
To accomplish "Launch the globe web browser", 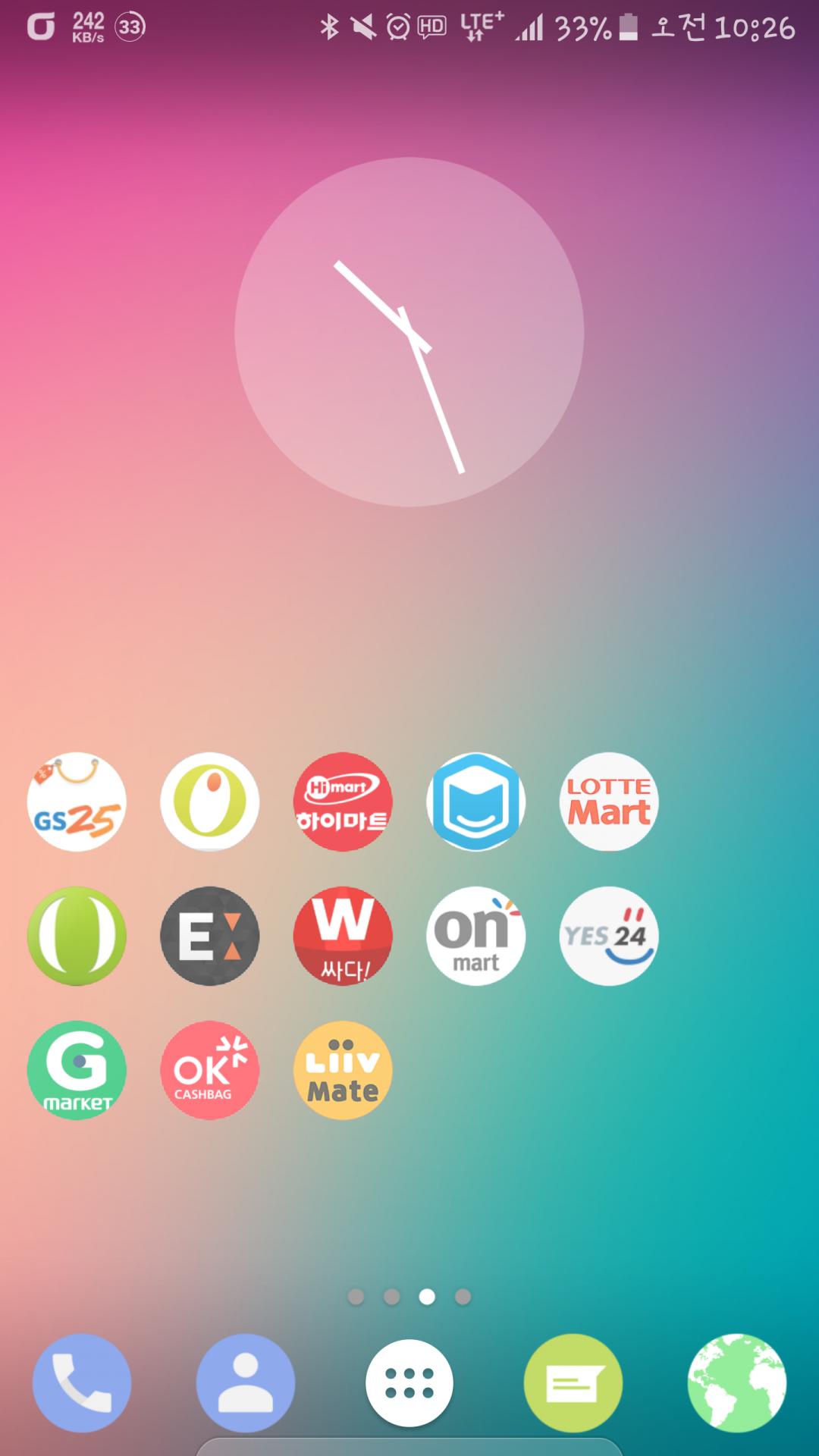I will coord(736,1383).
